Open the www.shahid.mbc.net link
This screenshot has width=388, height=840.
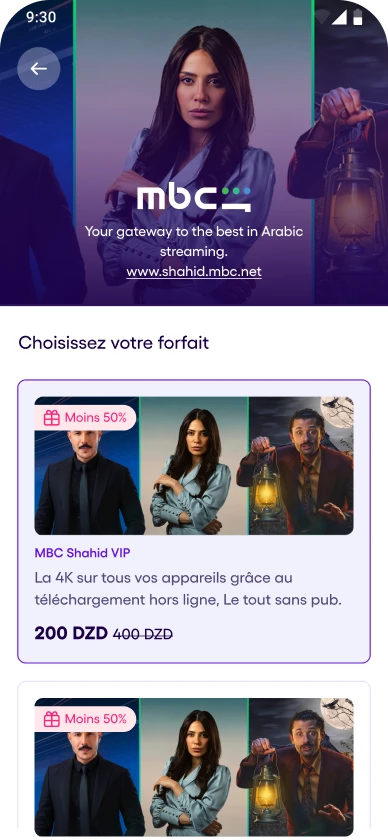(194, 272)
